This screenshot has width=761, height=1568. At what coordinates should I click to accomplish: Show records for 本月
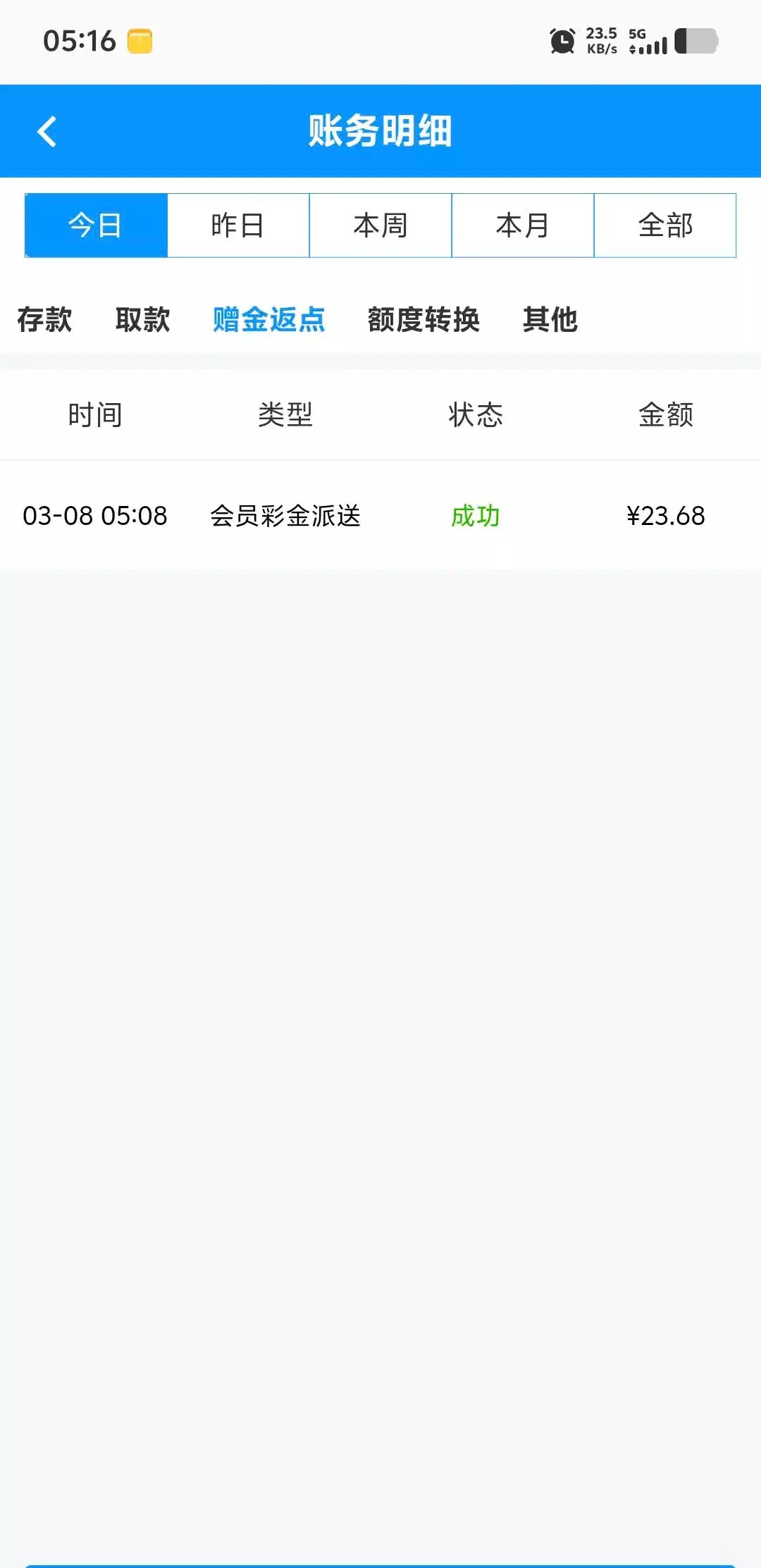pos(523,226)
